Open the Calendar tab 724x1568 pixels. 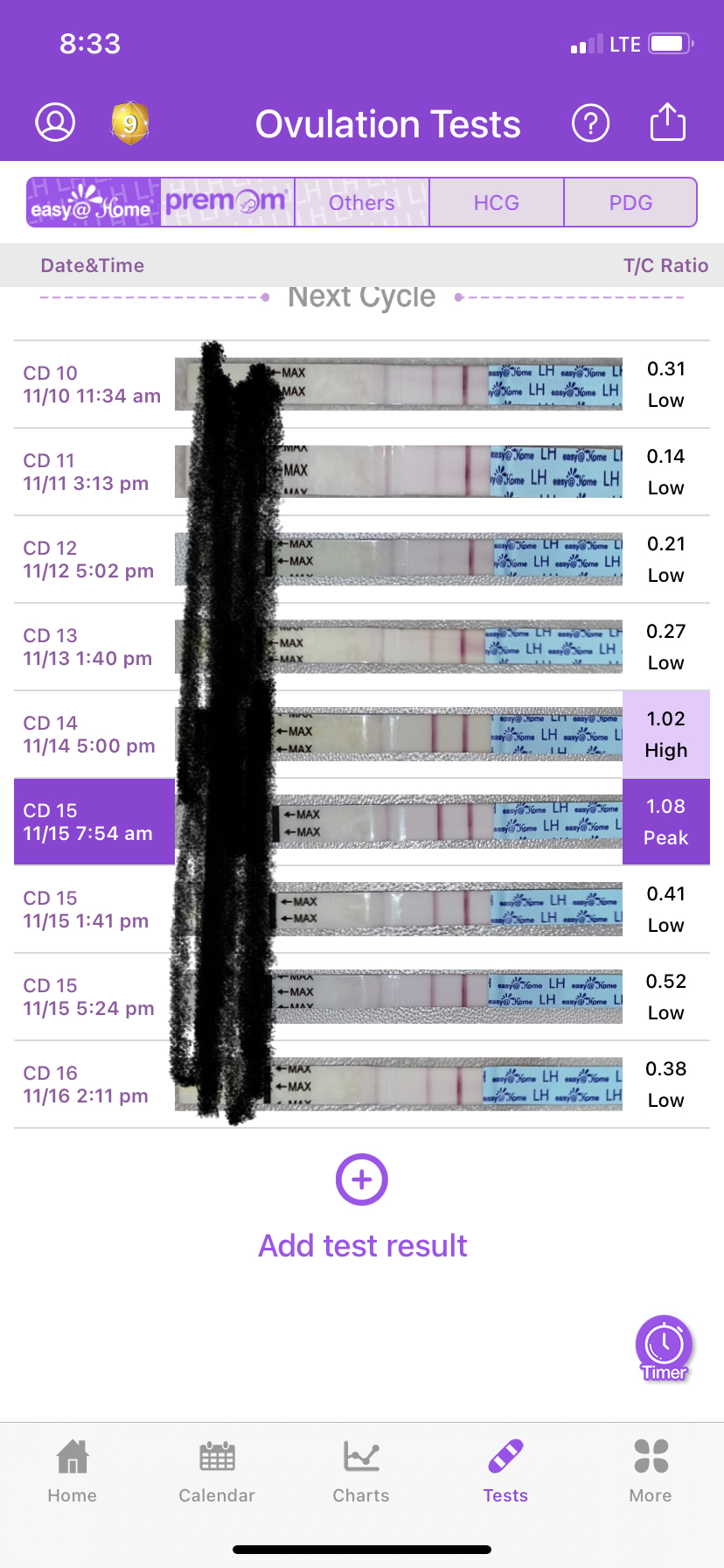click(217, 1470)
